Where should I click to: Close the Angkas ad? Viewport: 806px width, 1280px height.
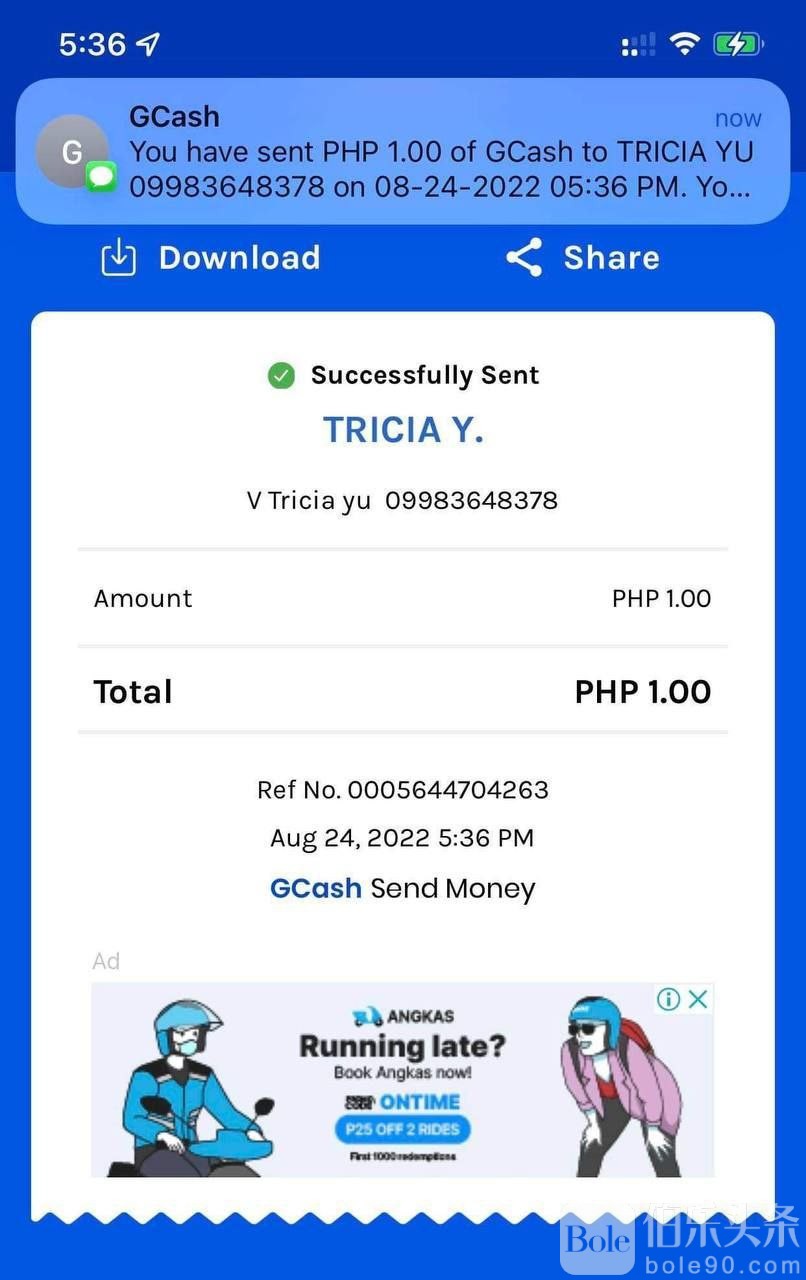coord(699,998)
